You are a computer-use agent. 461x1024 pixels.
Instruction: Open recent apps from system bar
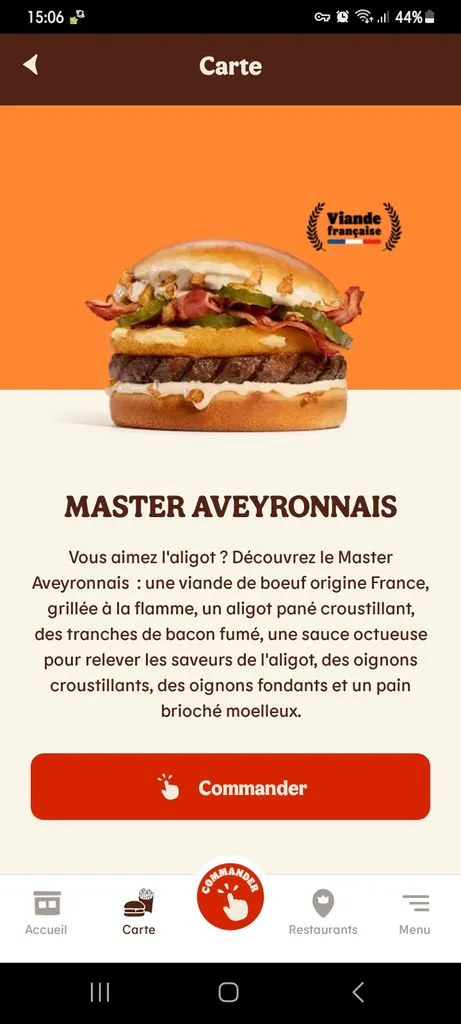coord(100,993)
